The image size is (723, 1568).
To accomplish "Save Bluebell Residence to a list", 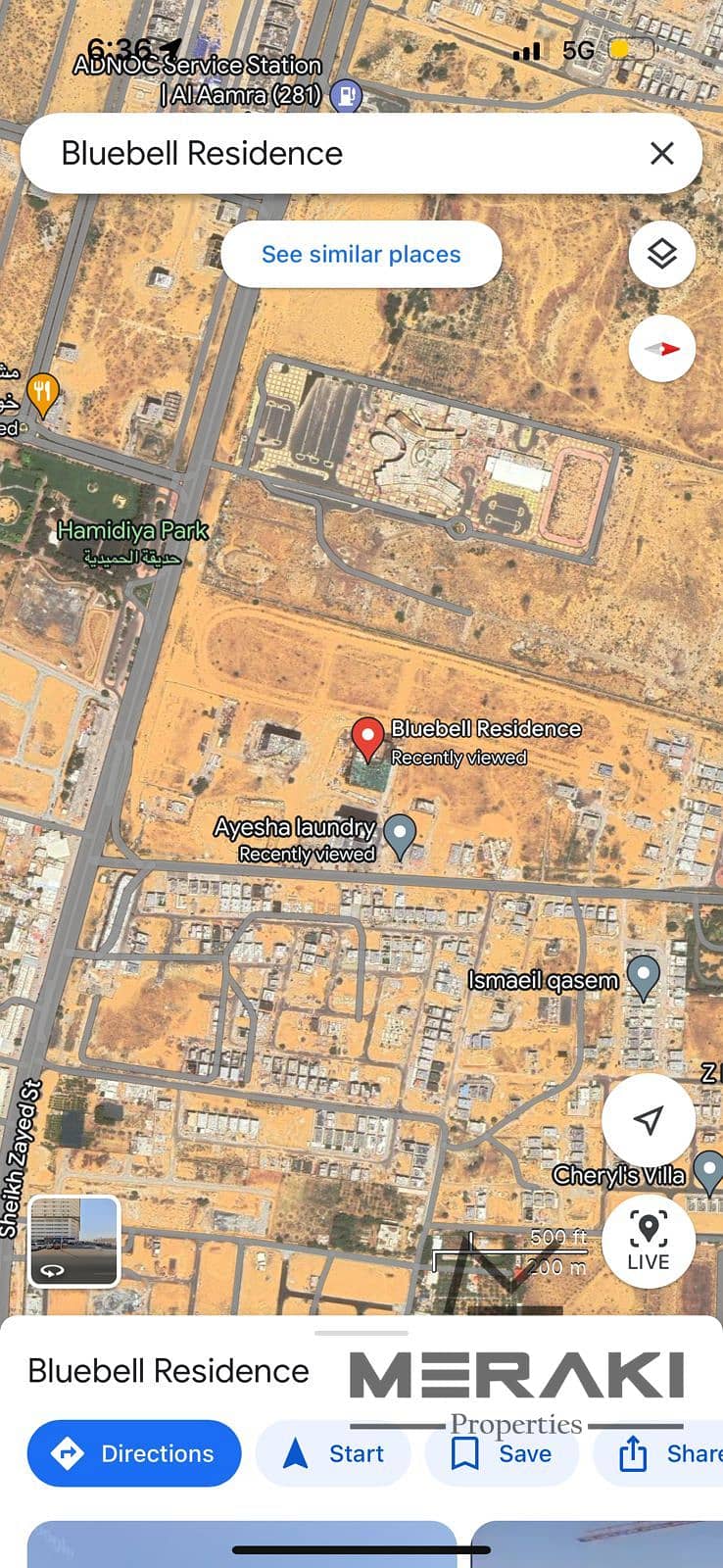I will 502,1453.
